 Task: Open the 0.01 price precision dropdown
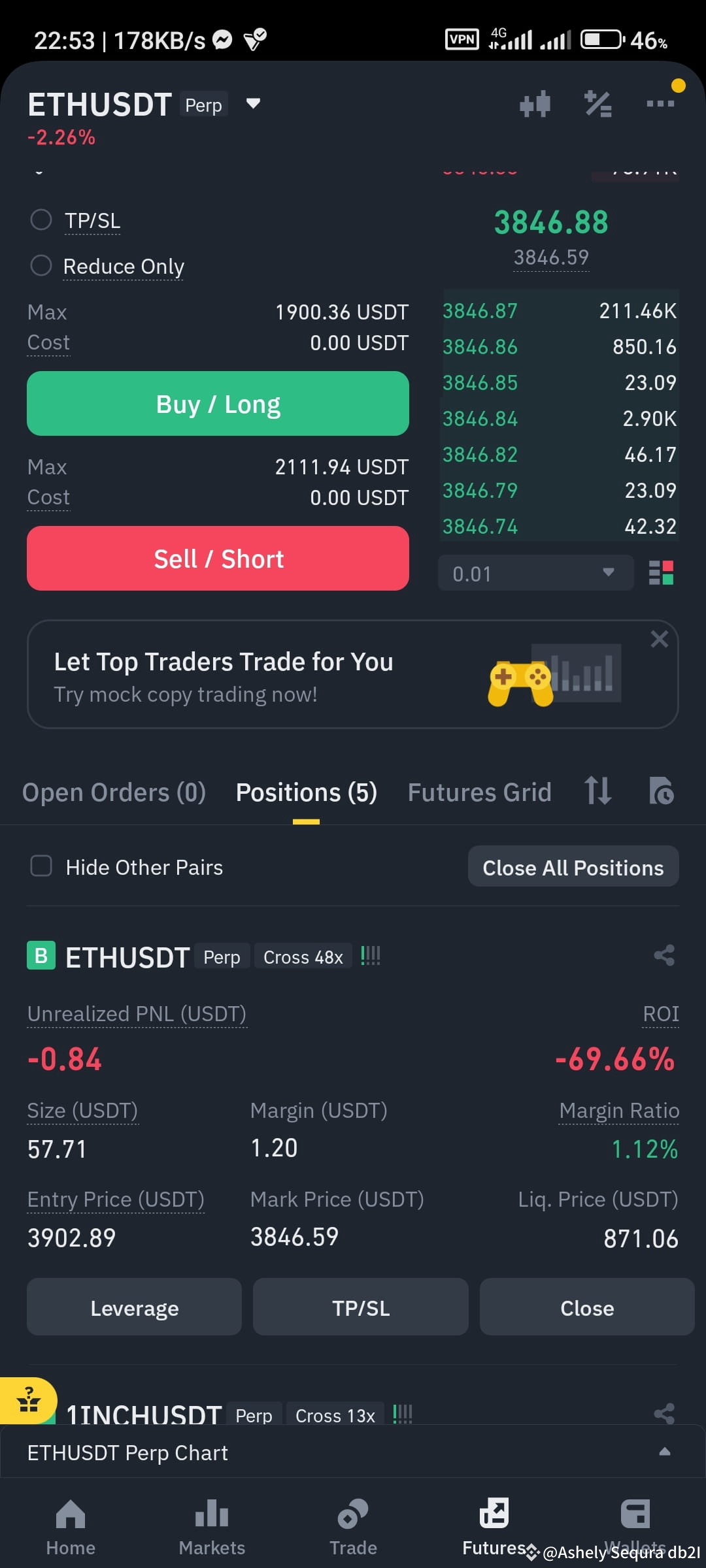pyautogui.click(x=535, y=572)
